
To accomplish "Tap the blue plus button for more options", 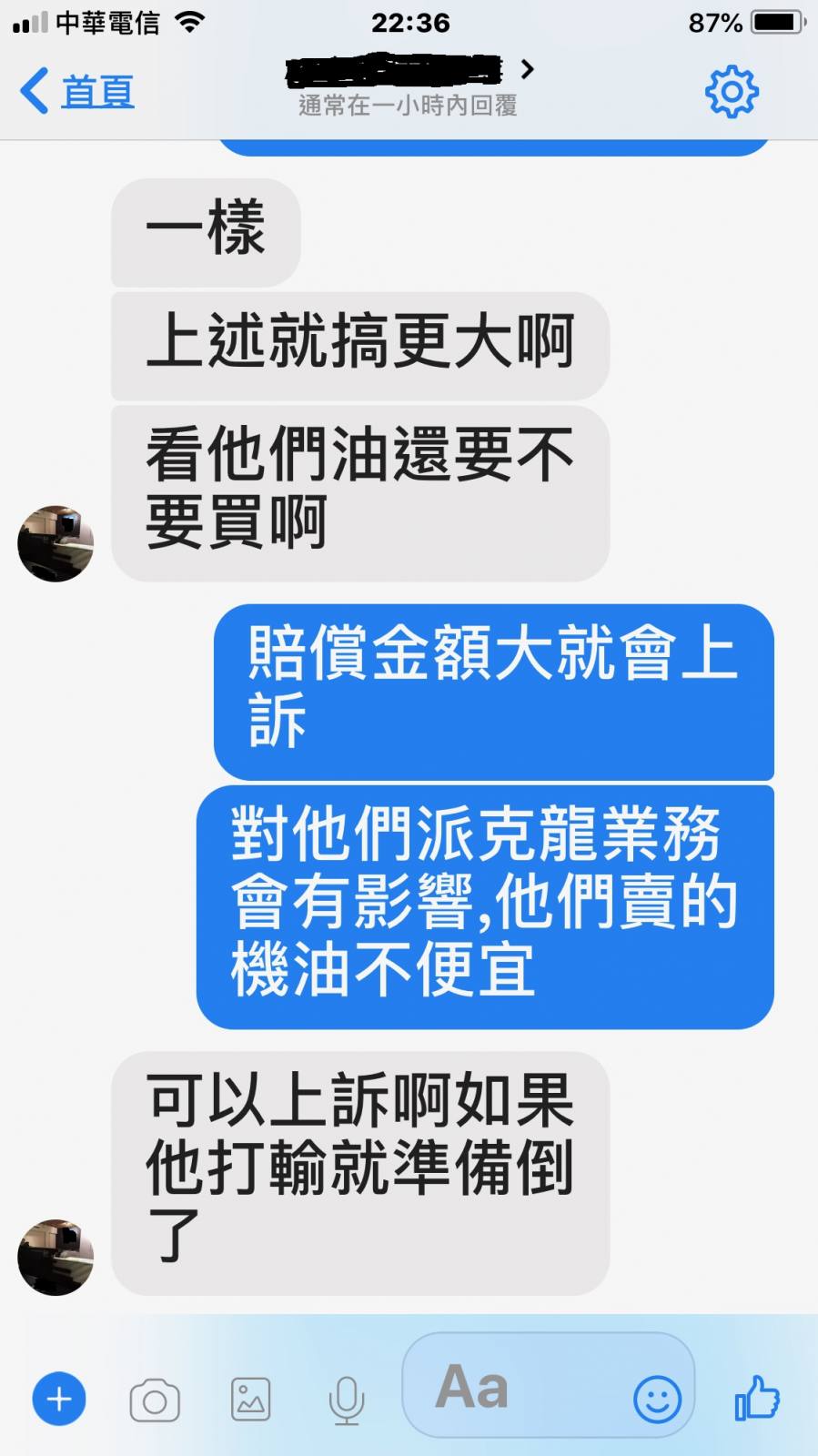I will 59,1399.
